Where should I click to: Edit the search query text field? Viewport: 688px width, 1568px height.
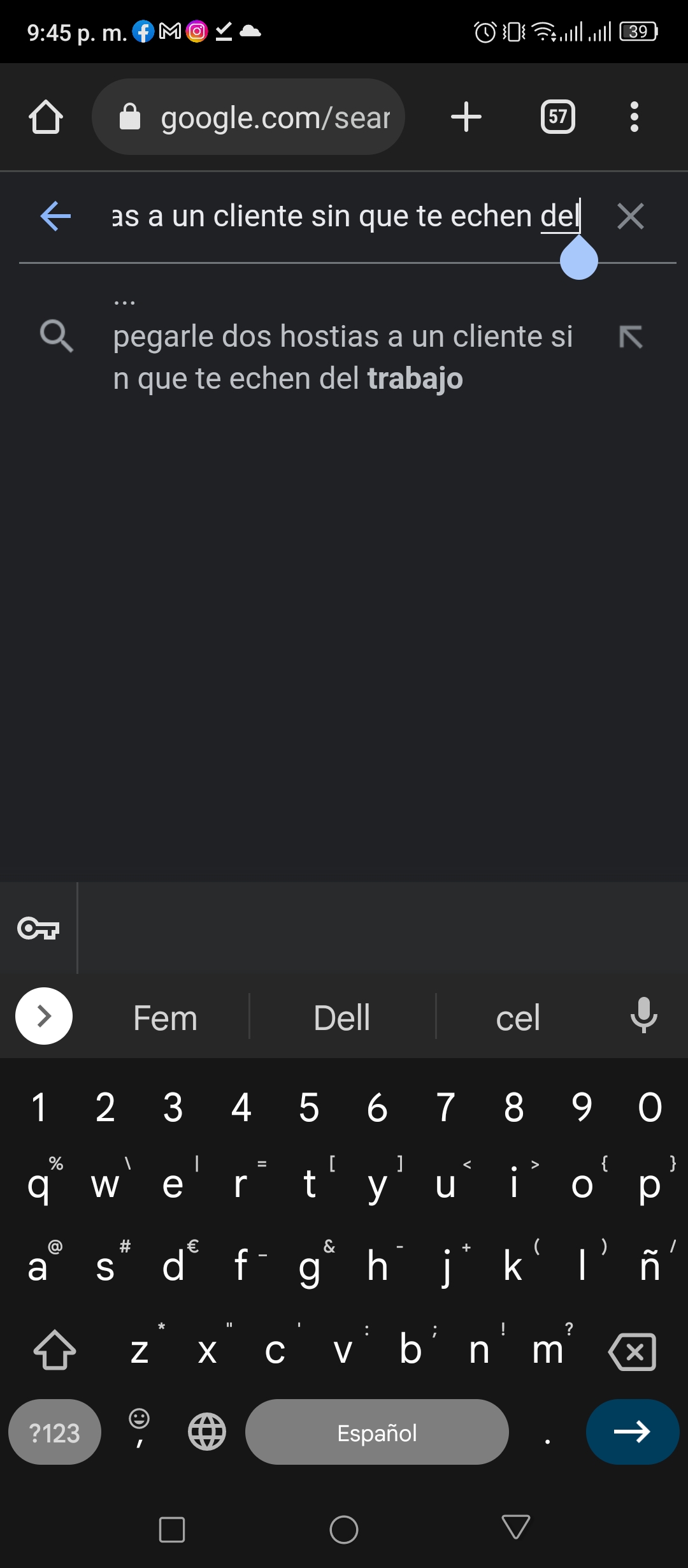[x=346, y=216]
